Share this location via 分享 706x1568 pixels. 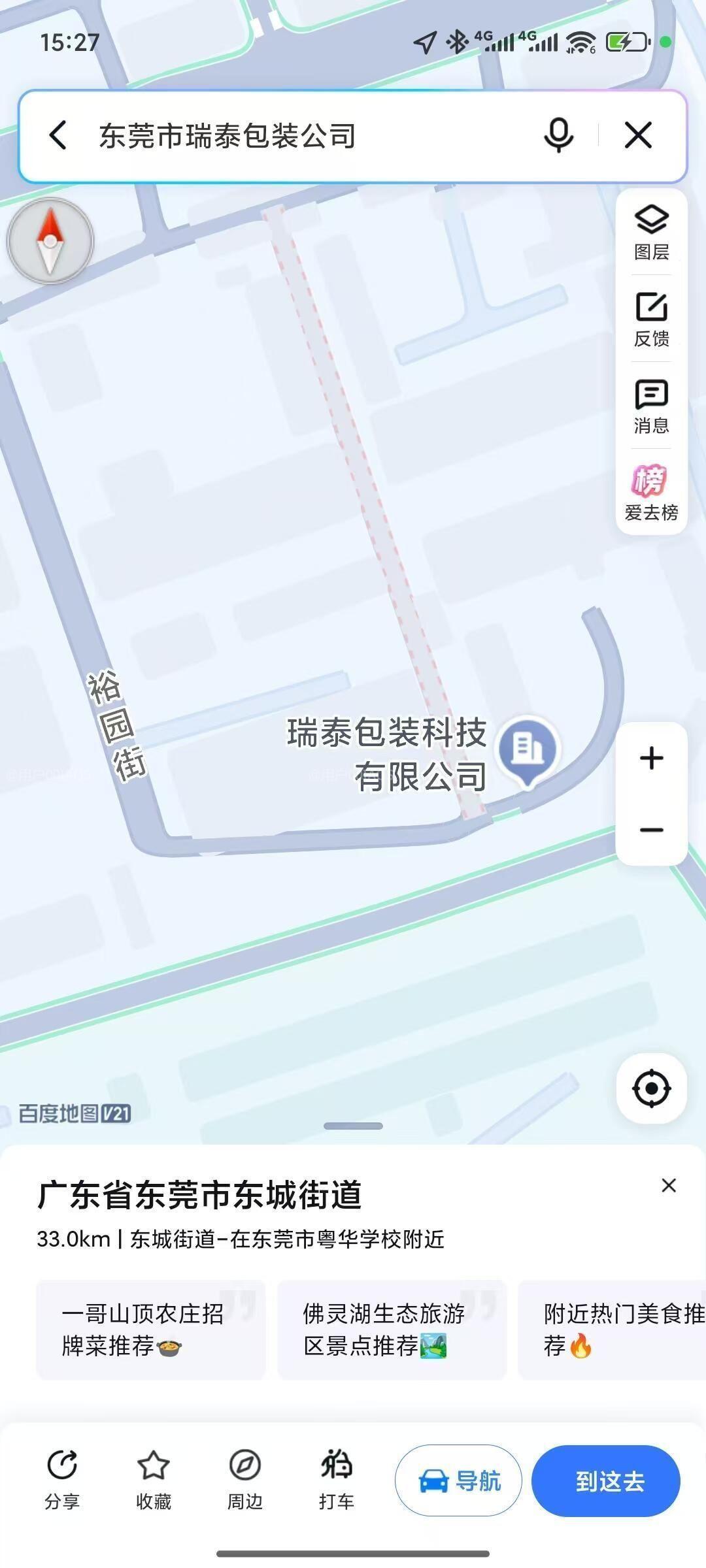pyautogui.click(x=62, y=1480)
